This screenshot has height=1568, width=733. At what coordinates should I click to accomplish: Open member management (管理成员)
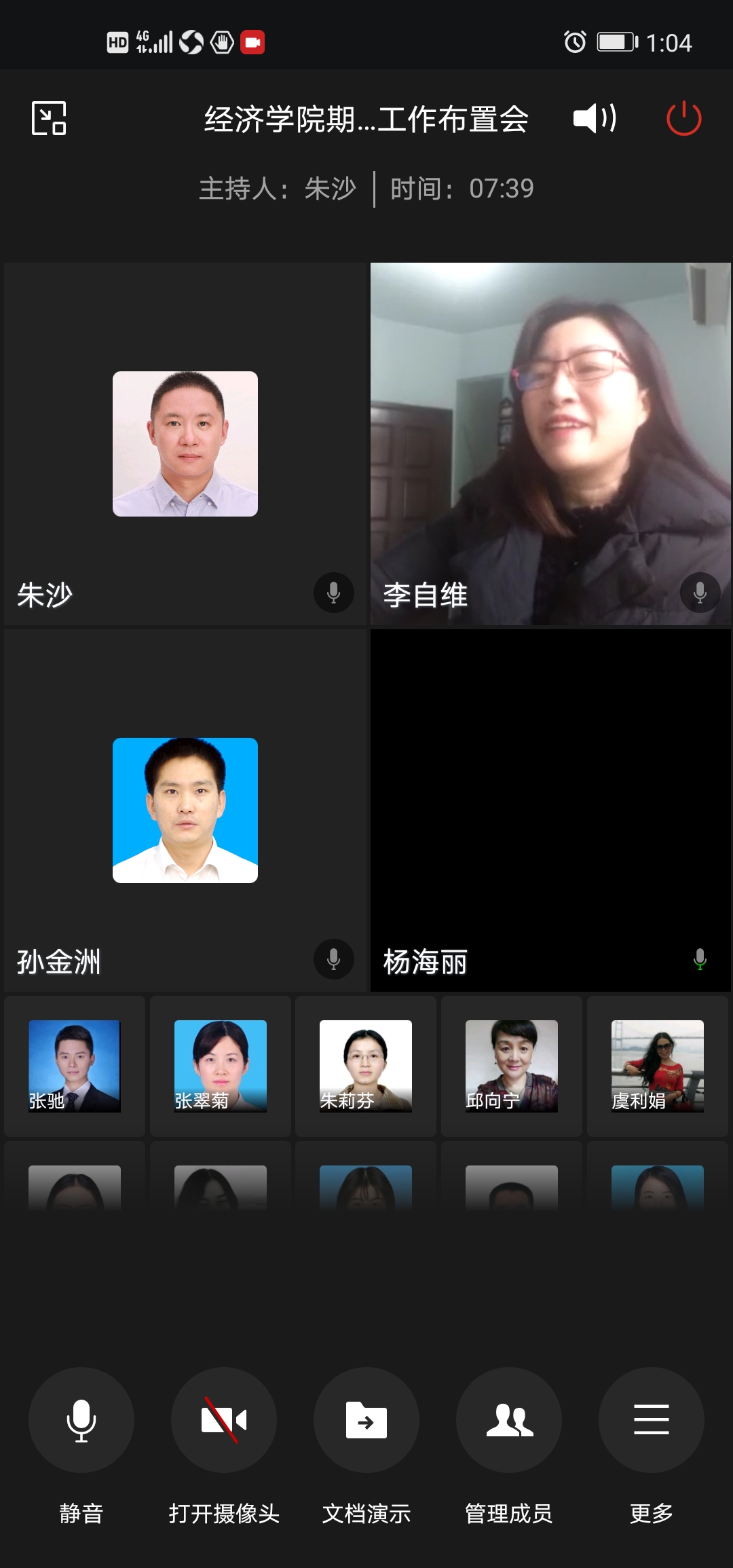click(509, 1420)
